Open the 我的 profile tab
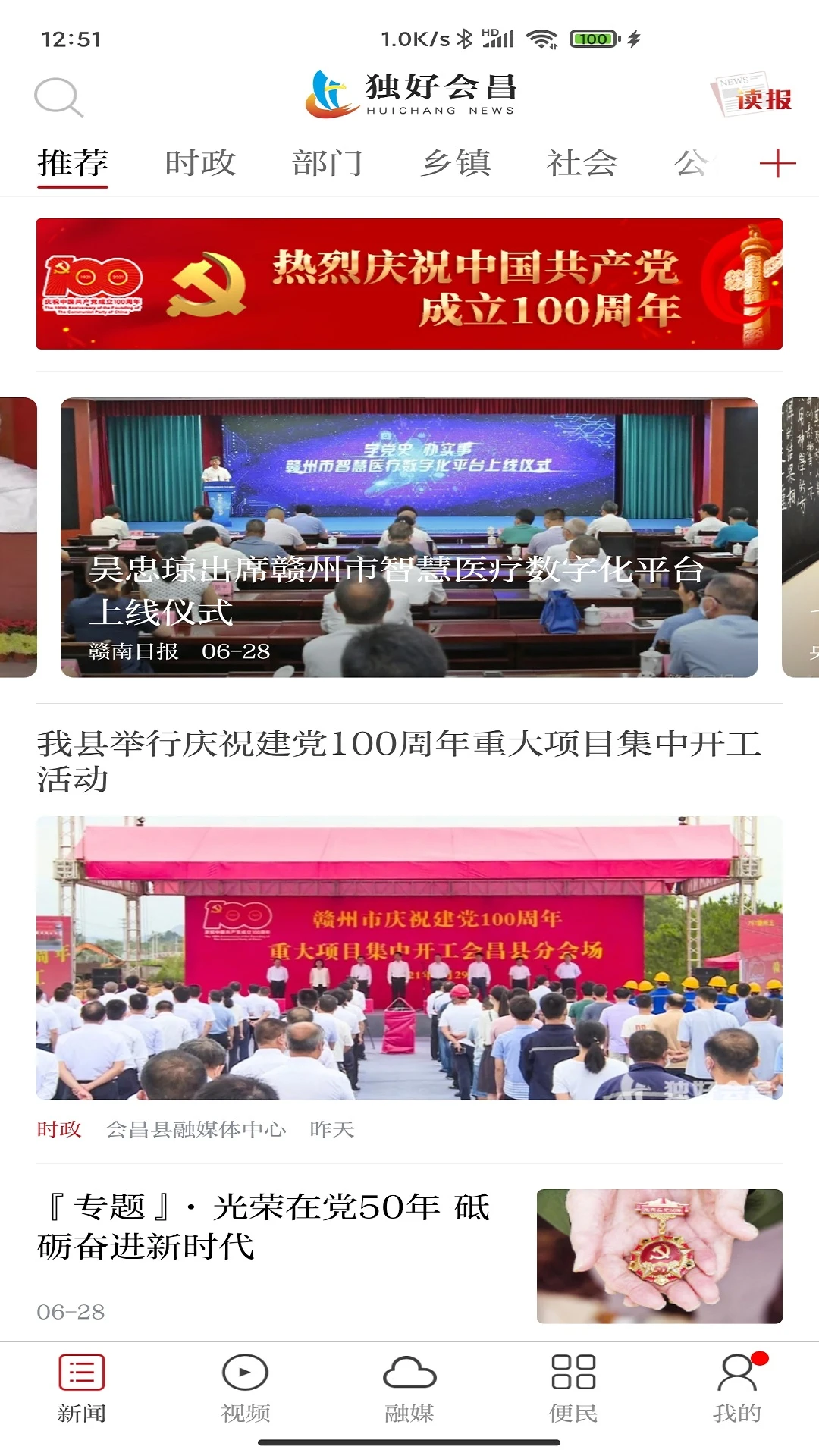 pos(736,1388)
